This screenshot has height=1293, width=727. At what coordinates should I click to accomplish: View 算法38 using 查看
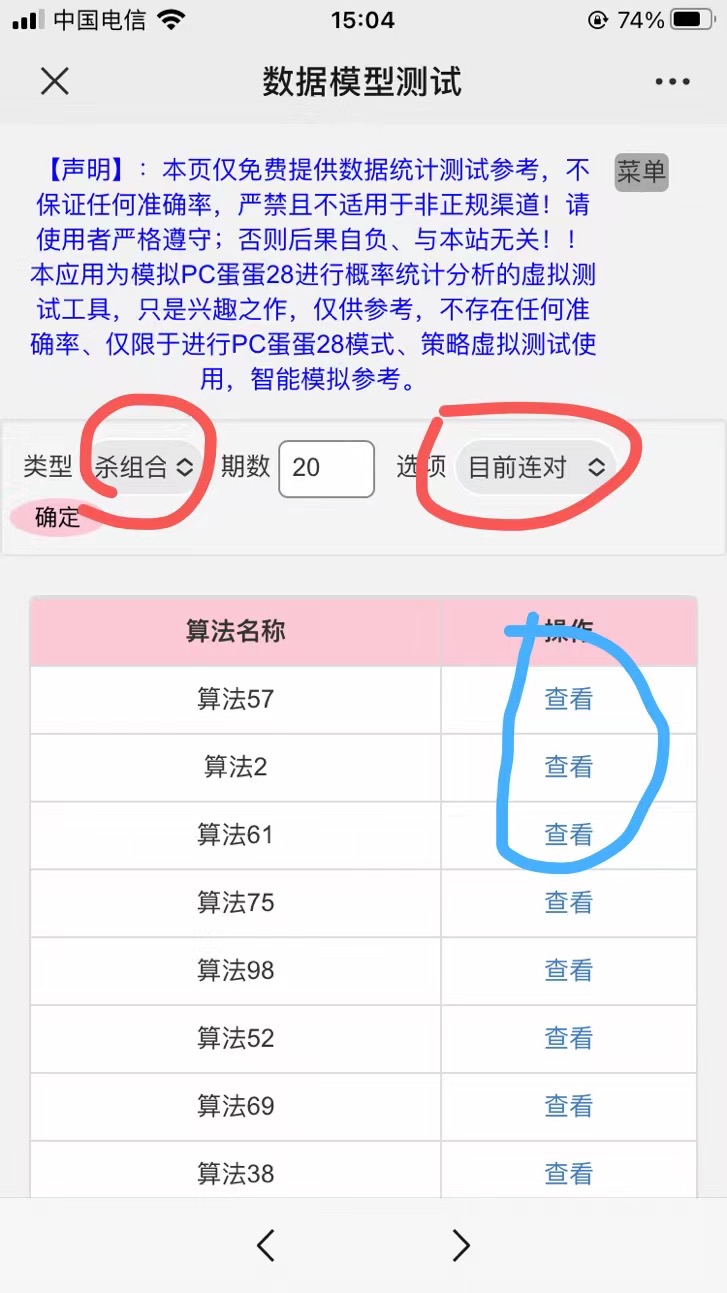click(x=568, y=1174)
